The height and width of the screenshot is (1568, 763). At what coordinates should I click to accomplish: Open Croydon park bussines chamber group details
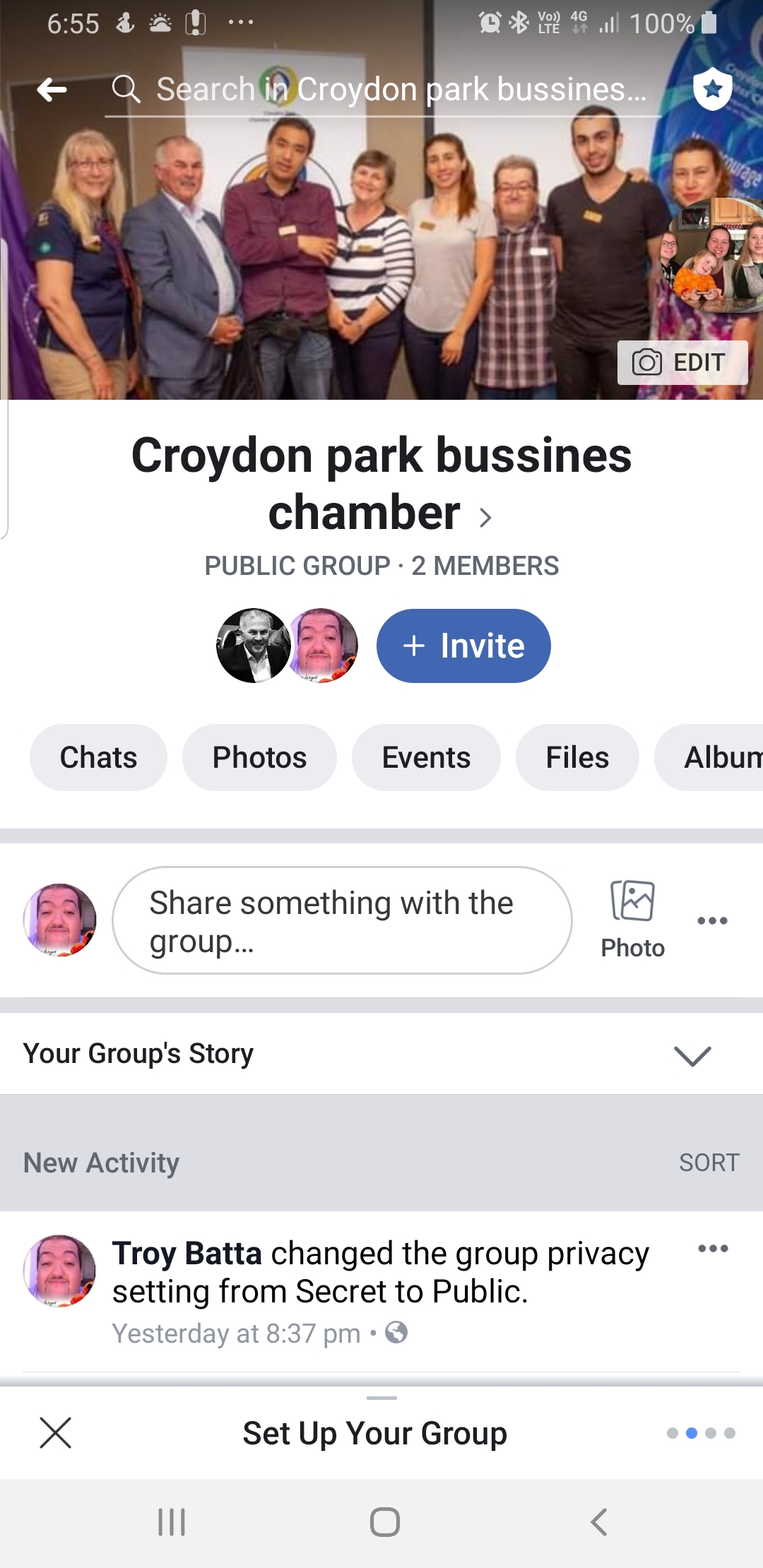point(381,484)
